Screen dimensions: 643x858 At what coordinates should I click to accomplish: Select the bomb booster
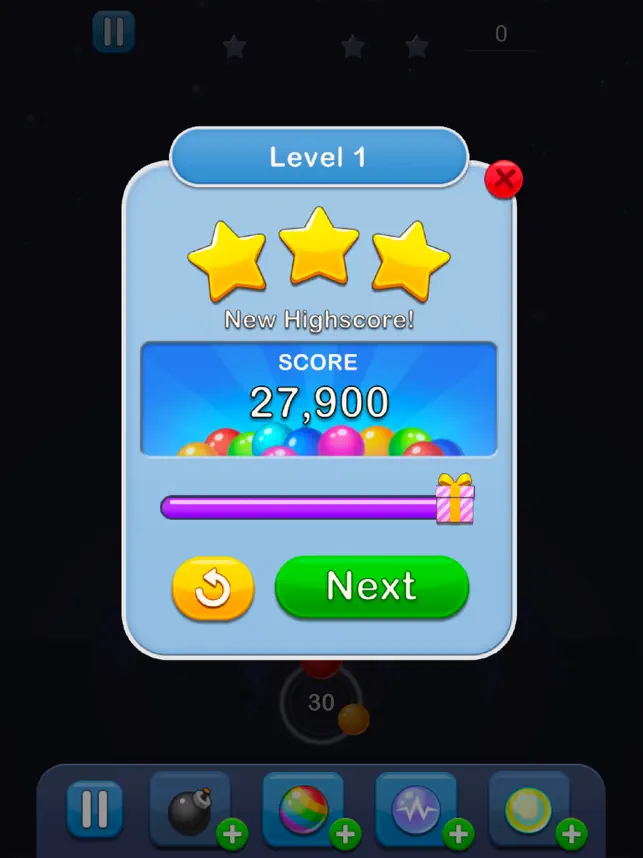pyautogui.click(x=190, y=808)
